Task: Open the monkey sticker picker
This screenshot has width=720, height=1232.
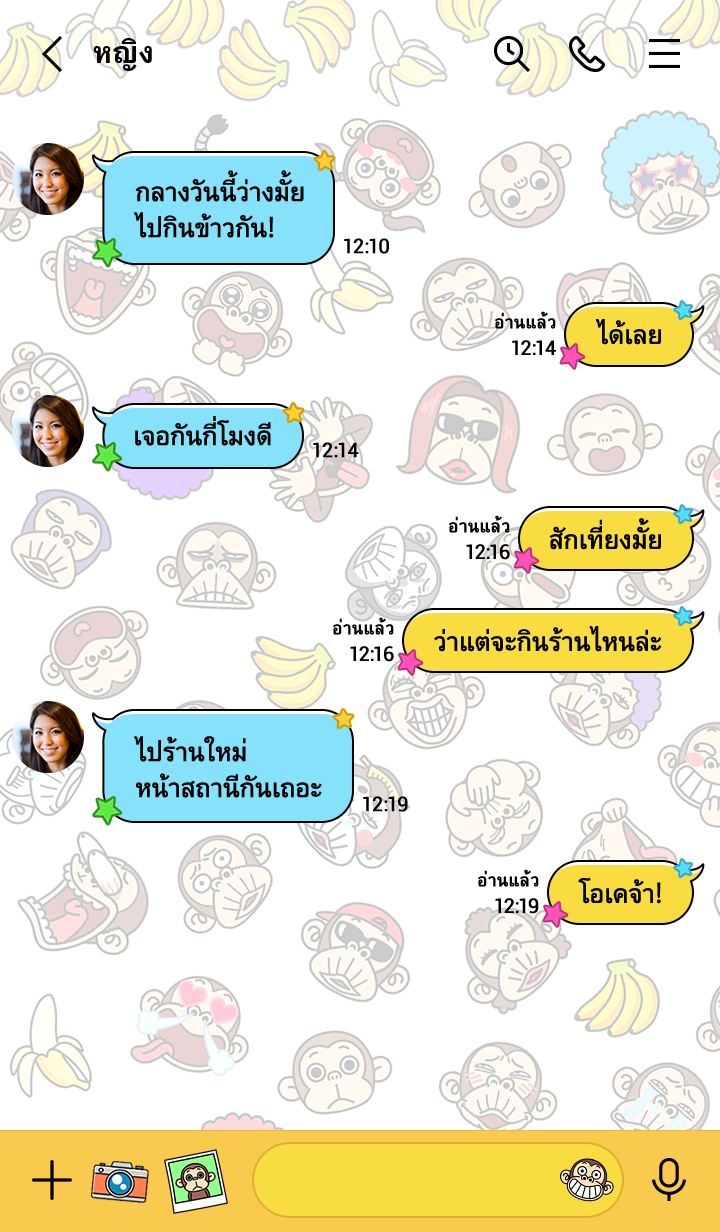Action: pyautogui.click(x=586, y=1181)
